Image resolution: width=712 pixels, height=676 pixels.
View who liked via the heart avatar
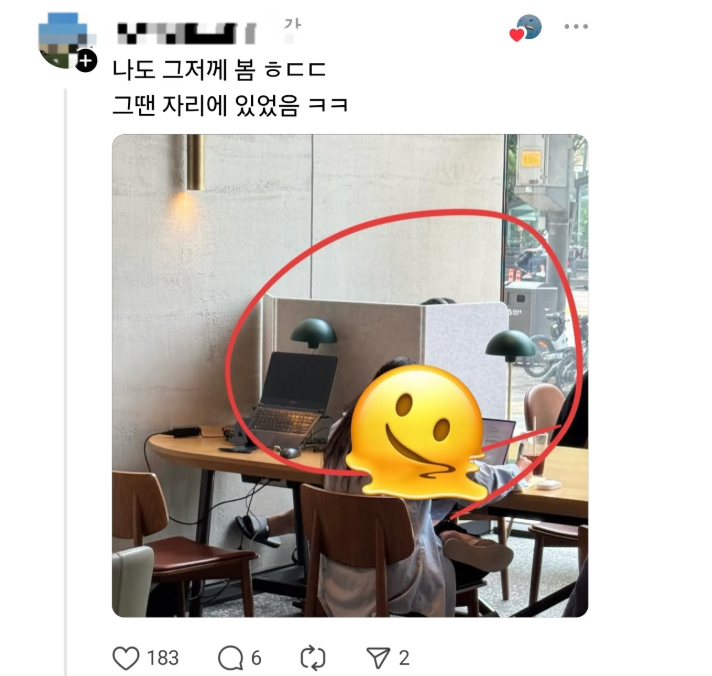coord(526,28)
